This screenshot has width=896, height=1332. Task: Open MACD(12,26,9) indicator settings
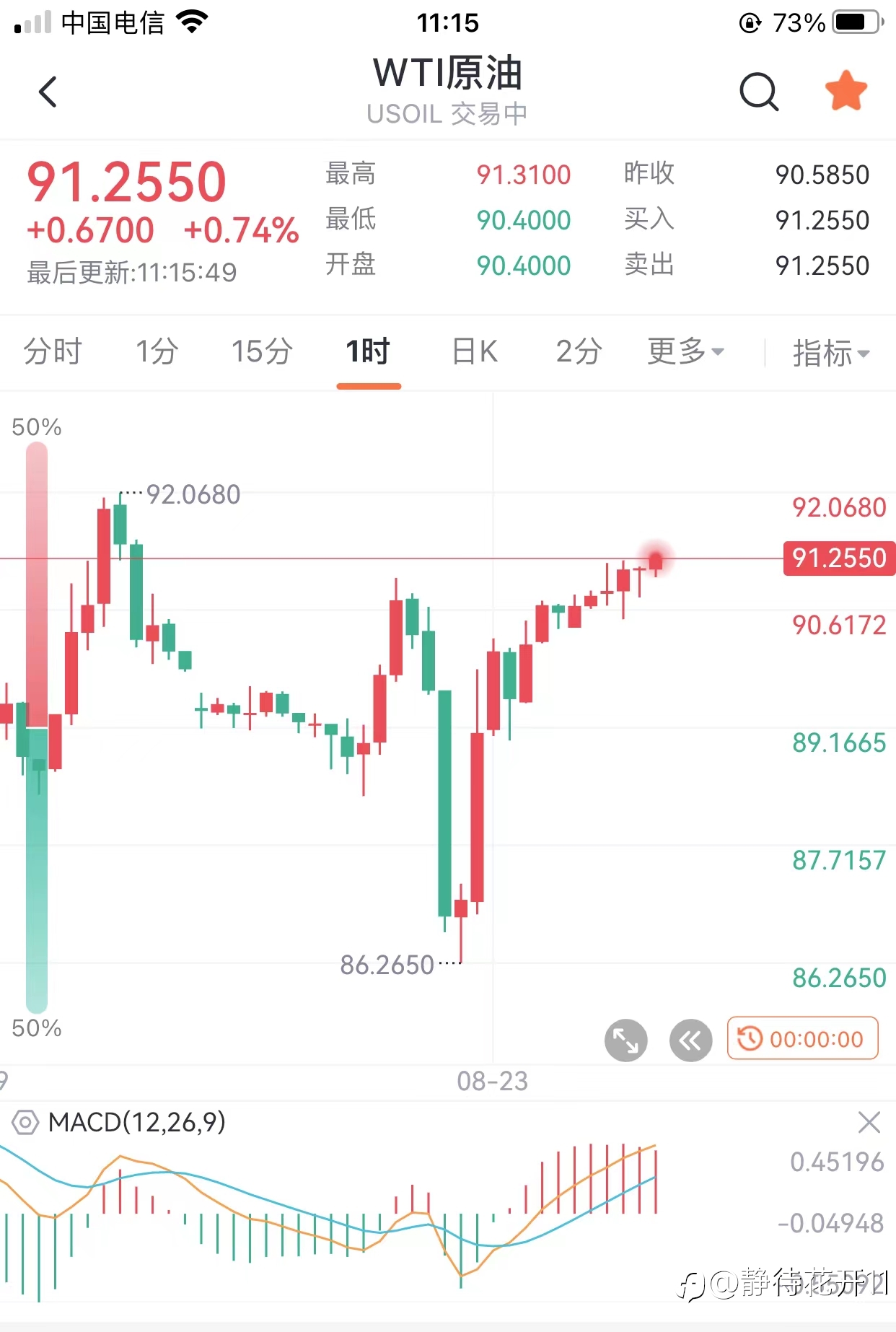[x=119, y=1123]
